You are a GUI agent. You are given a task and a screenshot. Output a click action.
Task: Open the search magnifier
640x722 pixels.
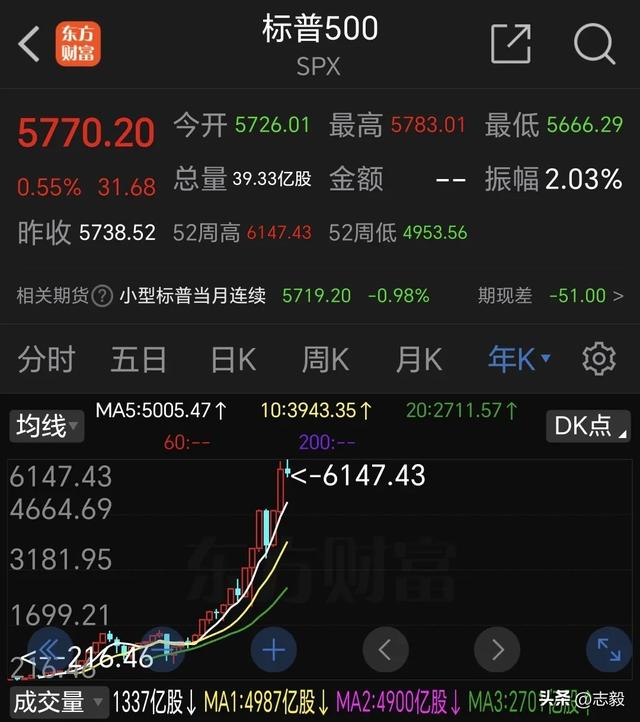point(593,44)
